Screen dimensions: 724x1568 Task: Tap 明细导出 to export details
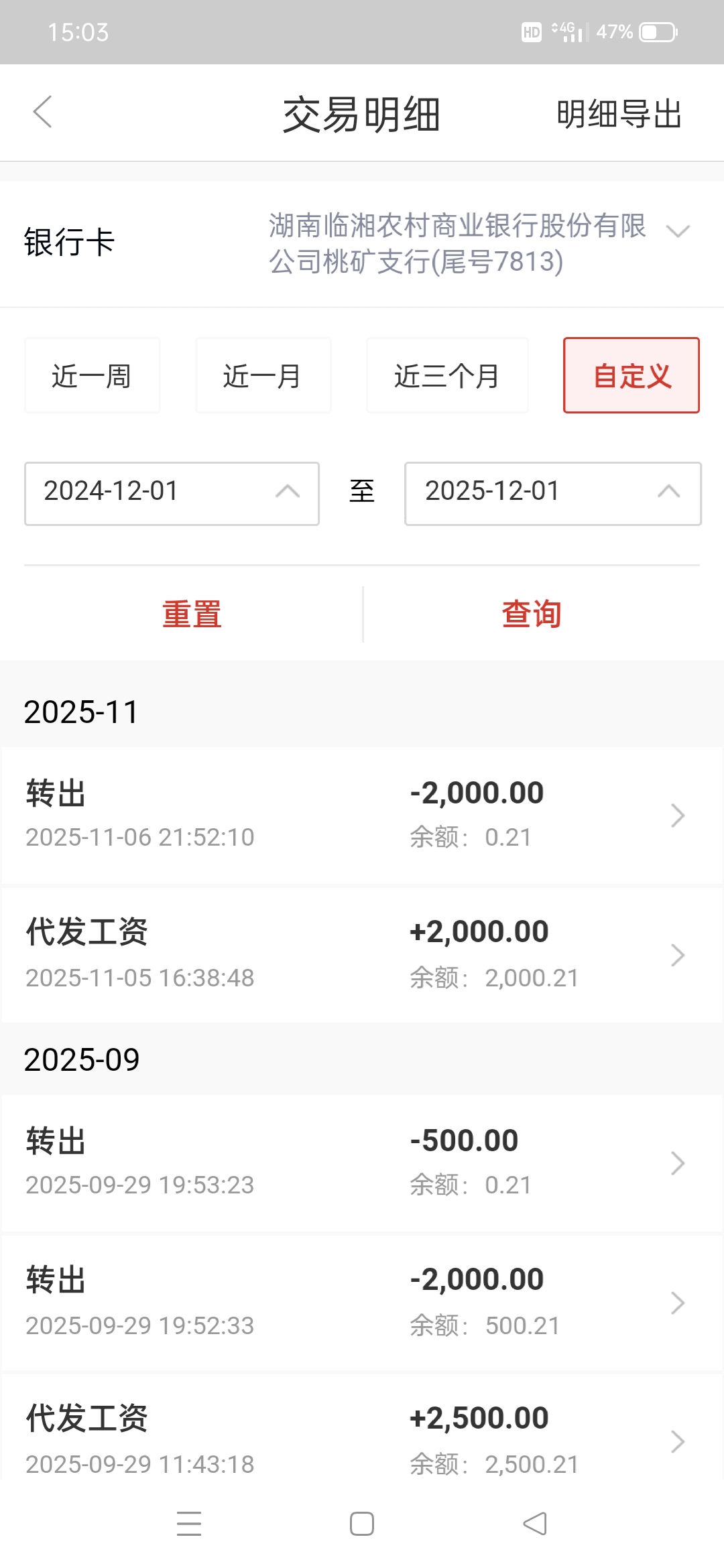[x=619, y=114]
